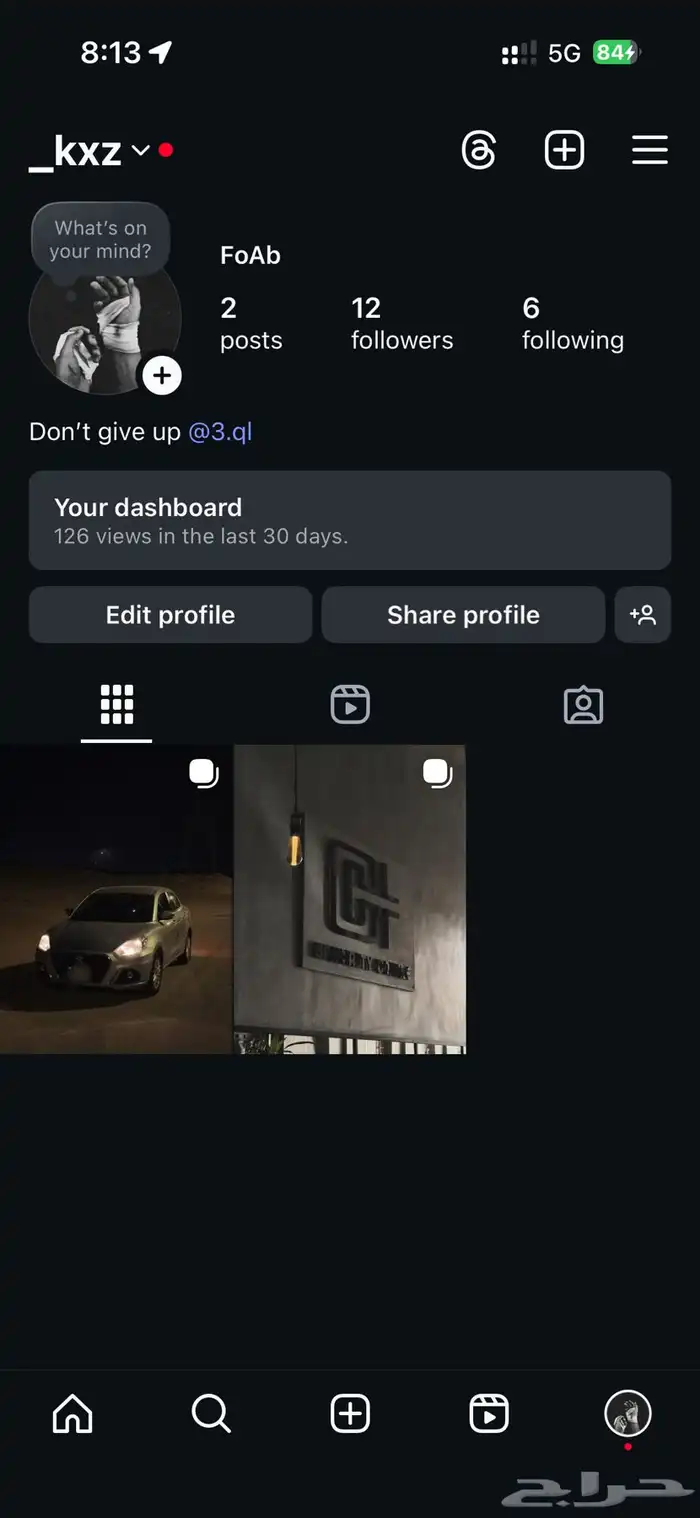View the 12 followers list

(x=402, y=324)
